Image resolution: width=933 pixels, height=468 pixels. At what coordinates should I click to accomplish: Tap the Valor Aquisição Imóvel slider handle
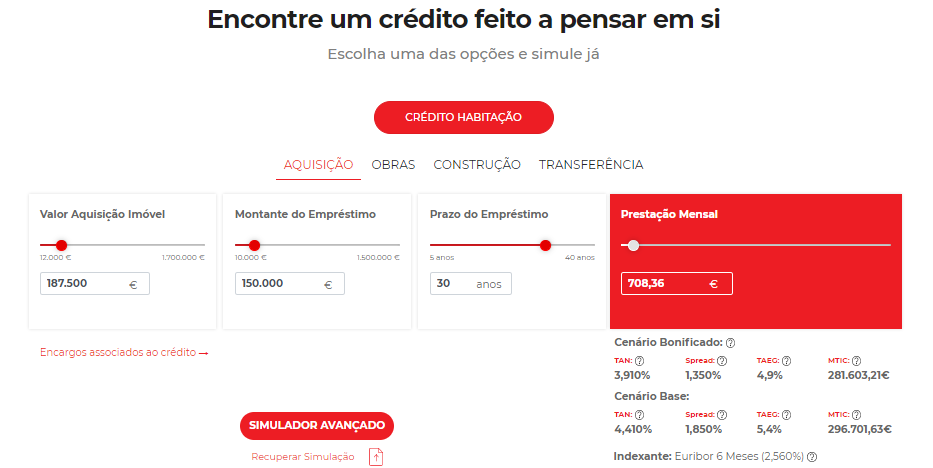pyautogui.click(x=61, y=245)
